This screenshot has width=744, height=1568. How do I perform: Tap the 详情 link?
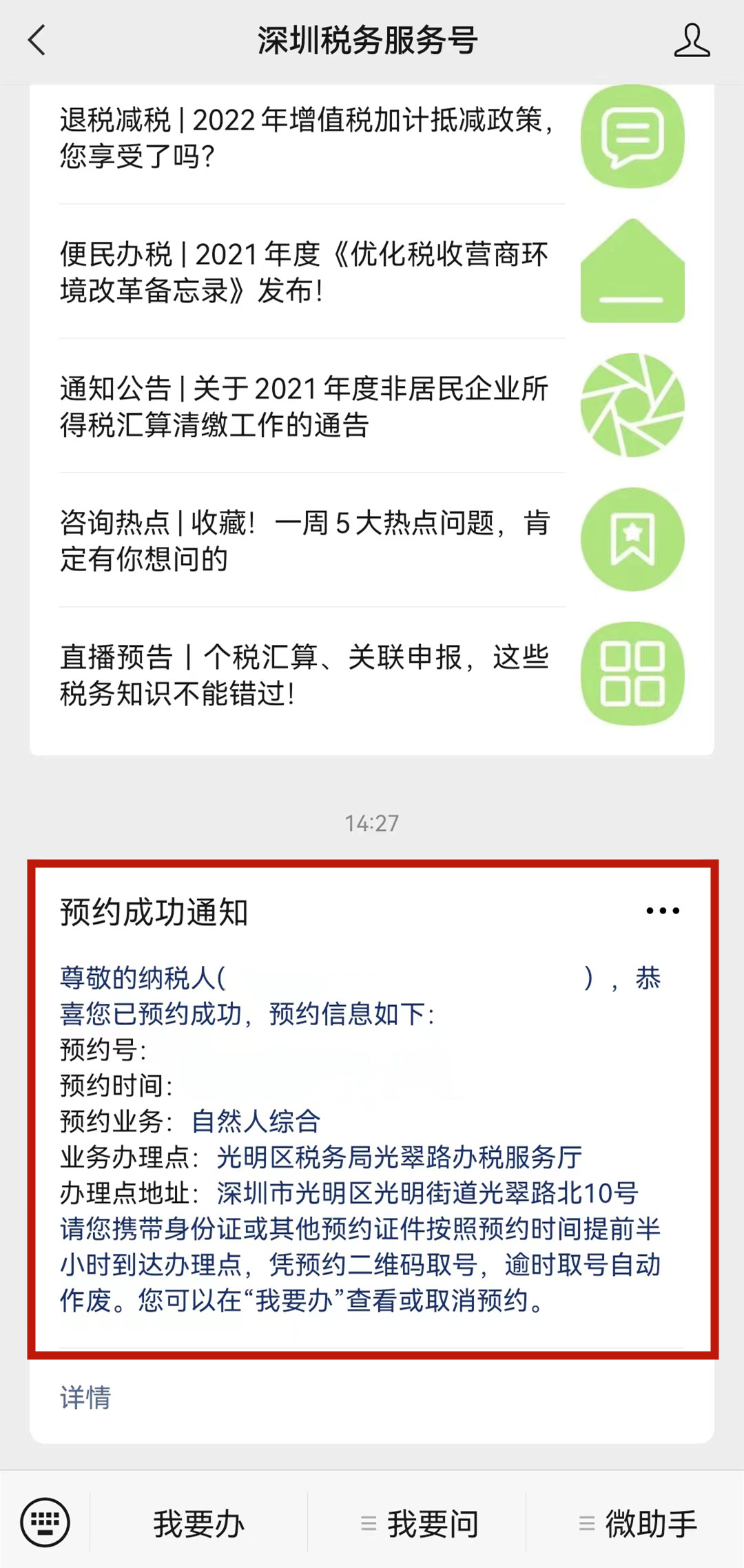(85, 1397)
